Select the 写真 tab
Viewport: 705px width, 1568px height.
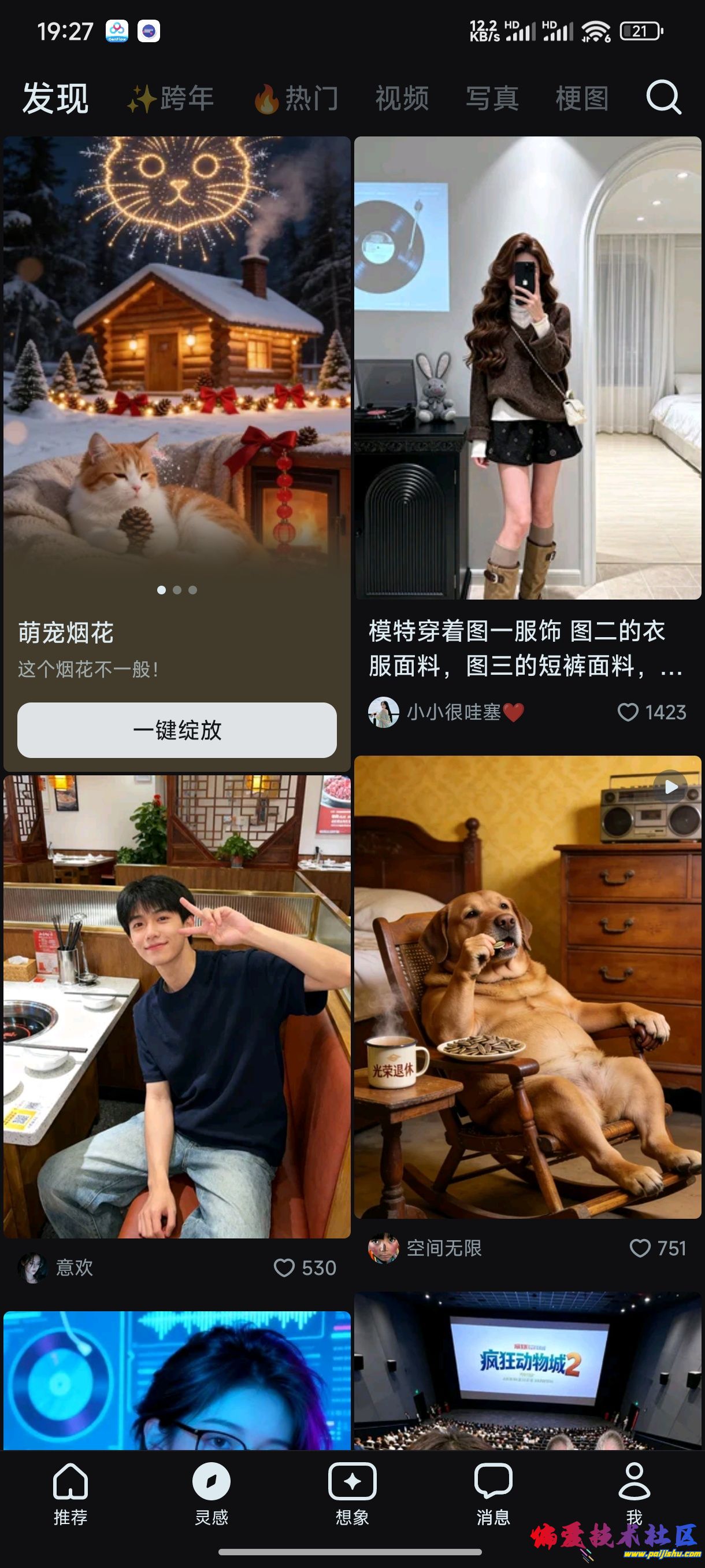492,99
